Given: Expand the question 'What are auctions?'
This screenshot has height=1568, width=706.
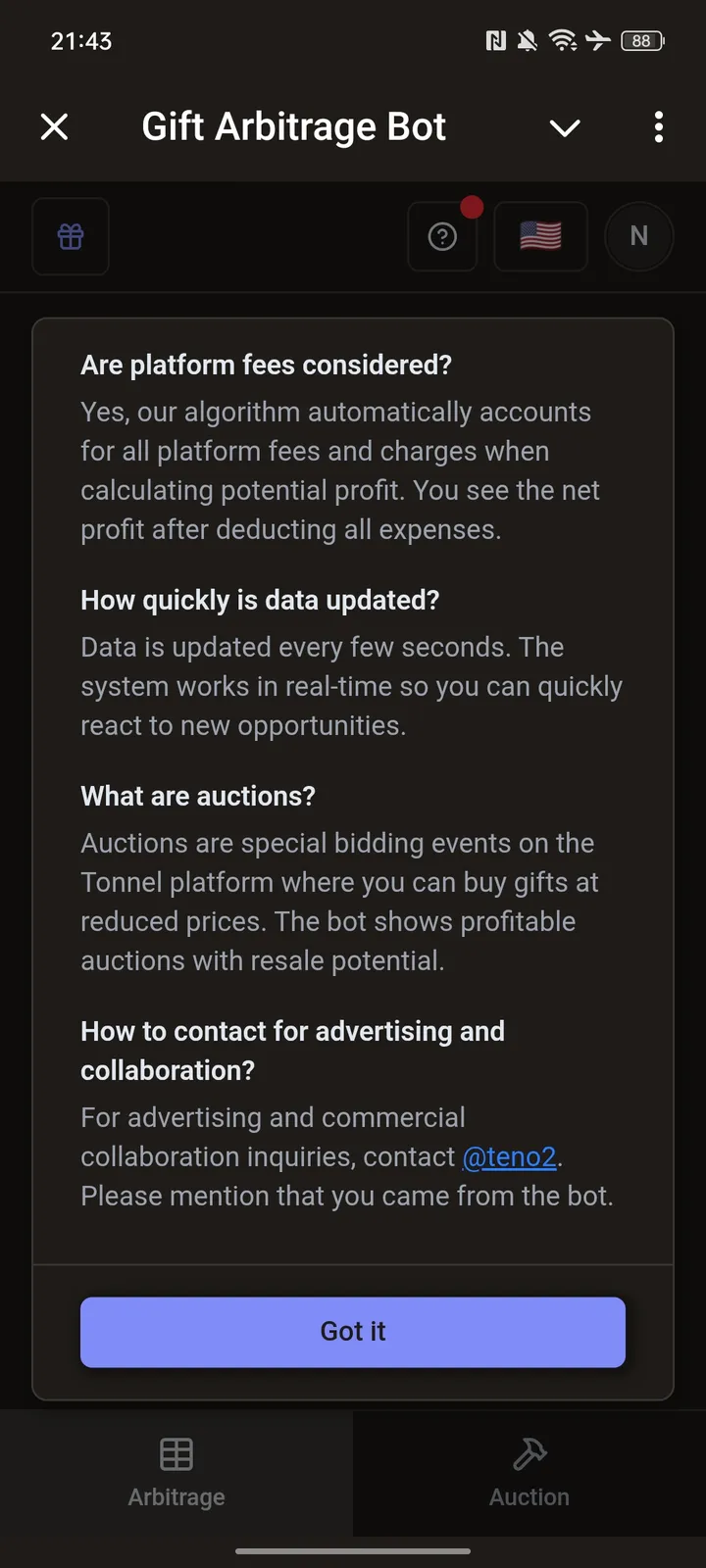Looking at the screenshot, I should [x=198, y=796].
